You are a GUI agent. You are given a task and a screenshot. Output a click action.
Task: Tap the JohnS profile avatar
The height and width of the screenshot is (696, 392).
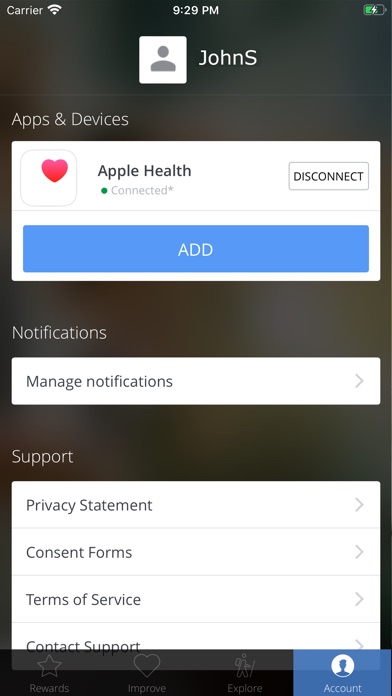(162, 59)
